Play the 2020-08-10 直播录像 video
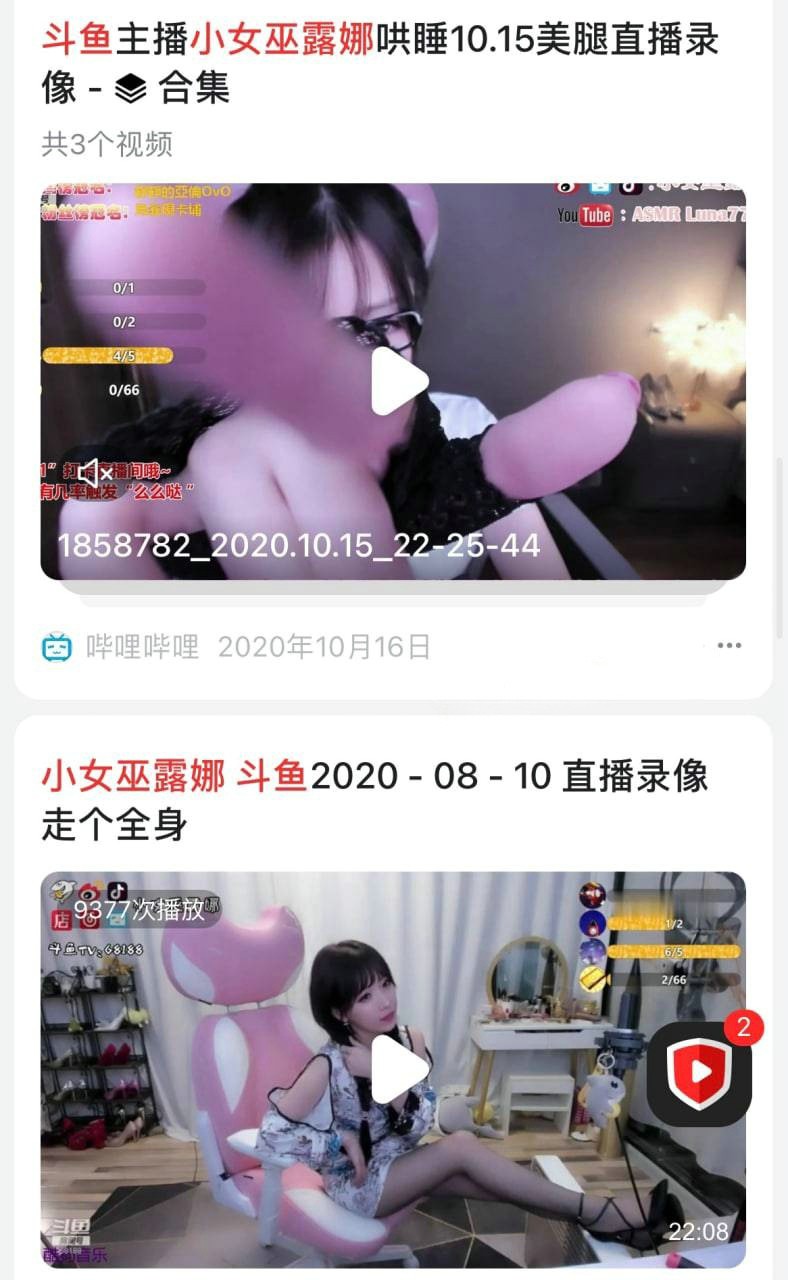 tap(399, 1069)
